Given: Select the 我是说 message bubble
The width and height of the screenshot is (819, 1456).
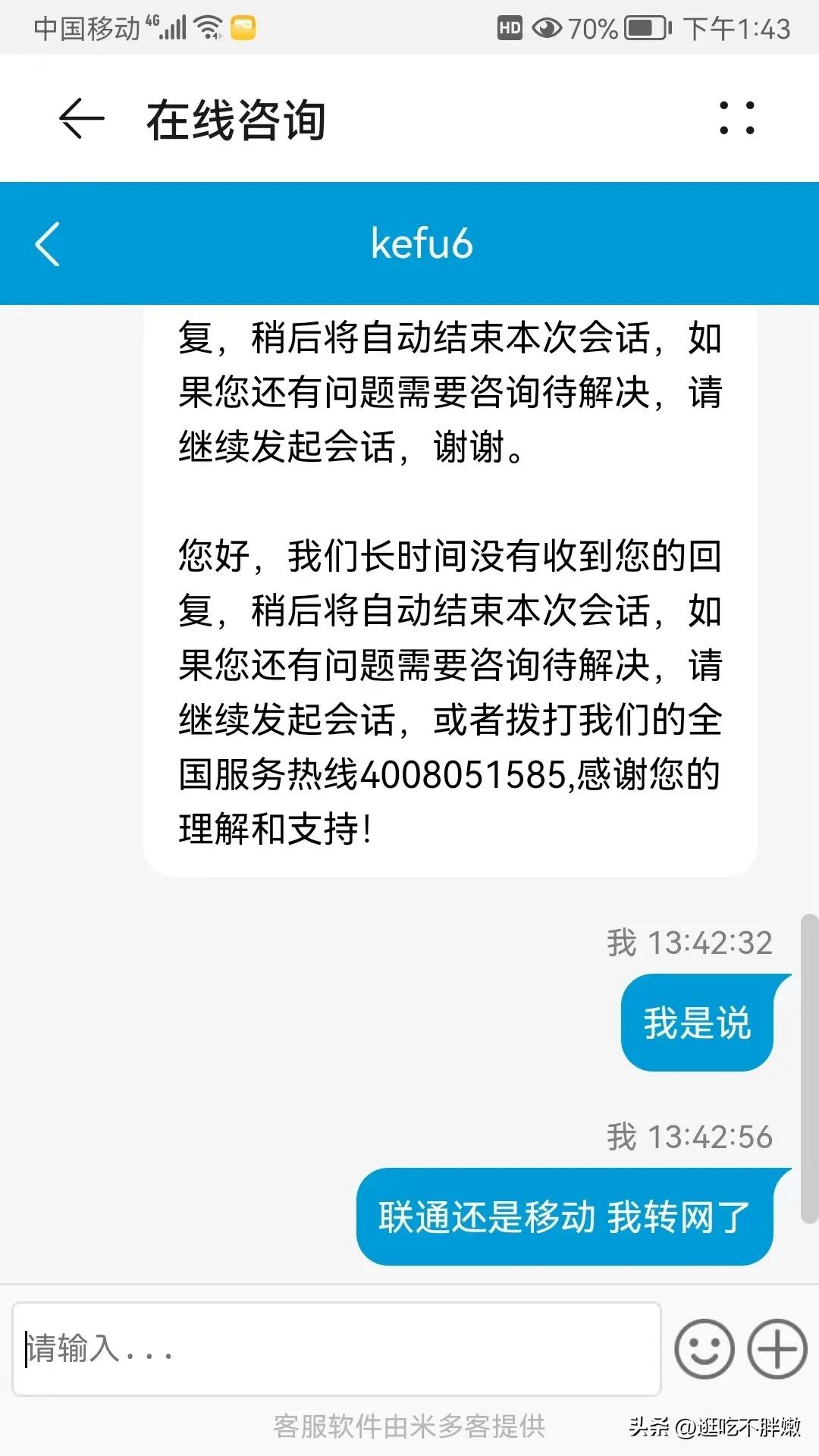Looking at the screenshot, I should click(697, 1021).
